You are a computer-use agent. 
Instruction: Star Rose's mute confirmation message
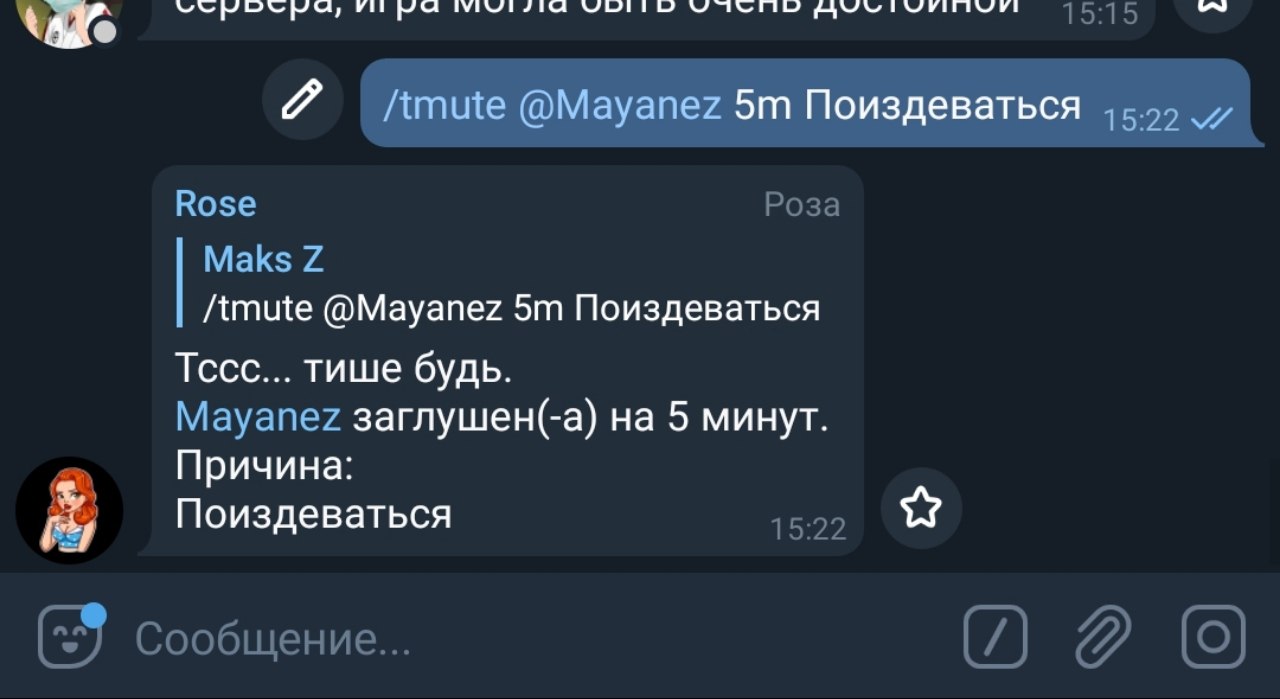(x=921, y=509)
